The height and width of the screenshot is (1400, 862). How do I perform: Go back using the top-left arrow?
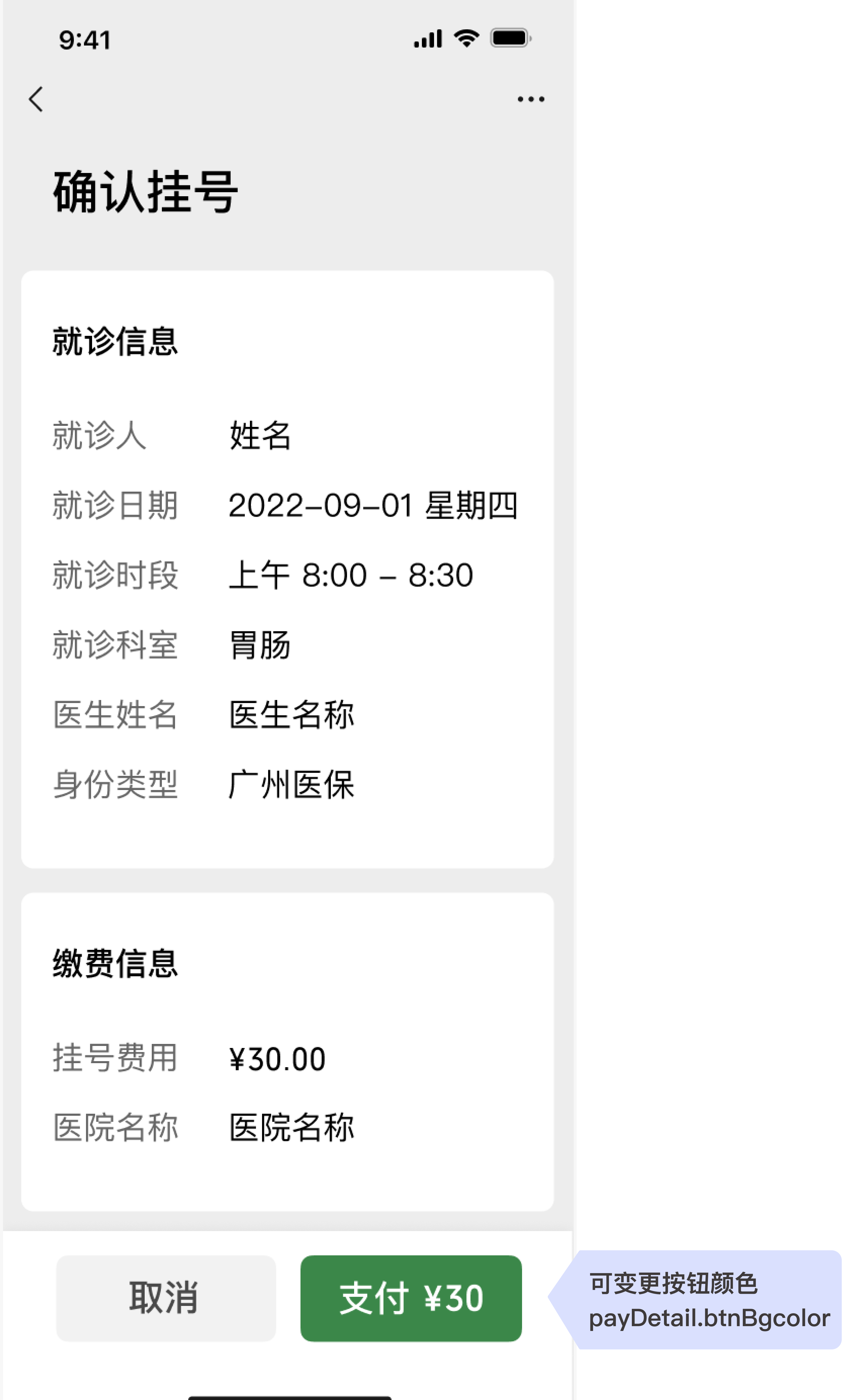(x=36, y=99)
